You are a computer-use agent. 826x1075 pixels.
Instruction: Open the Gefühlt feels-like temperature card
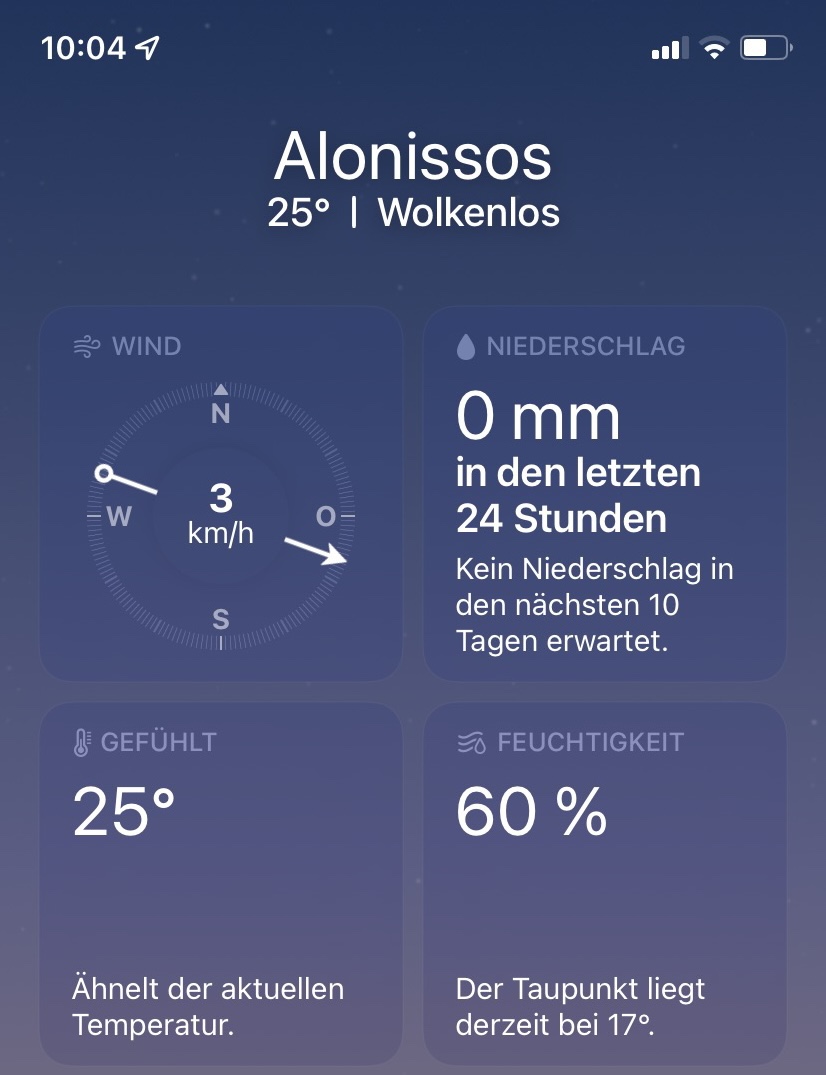(x=221, y=883)
